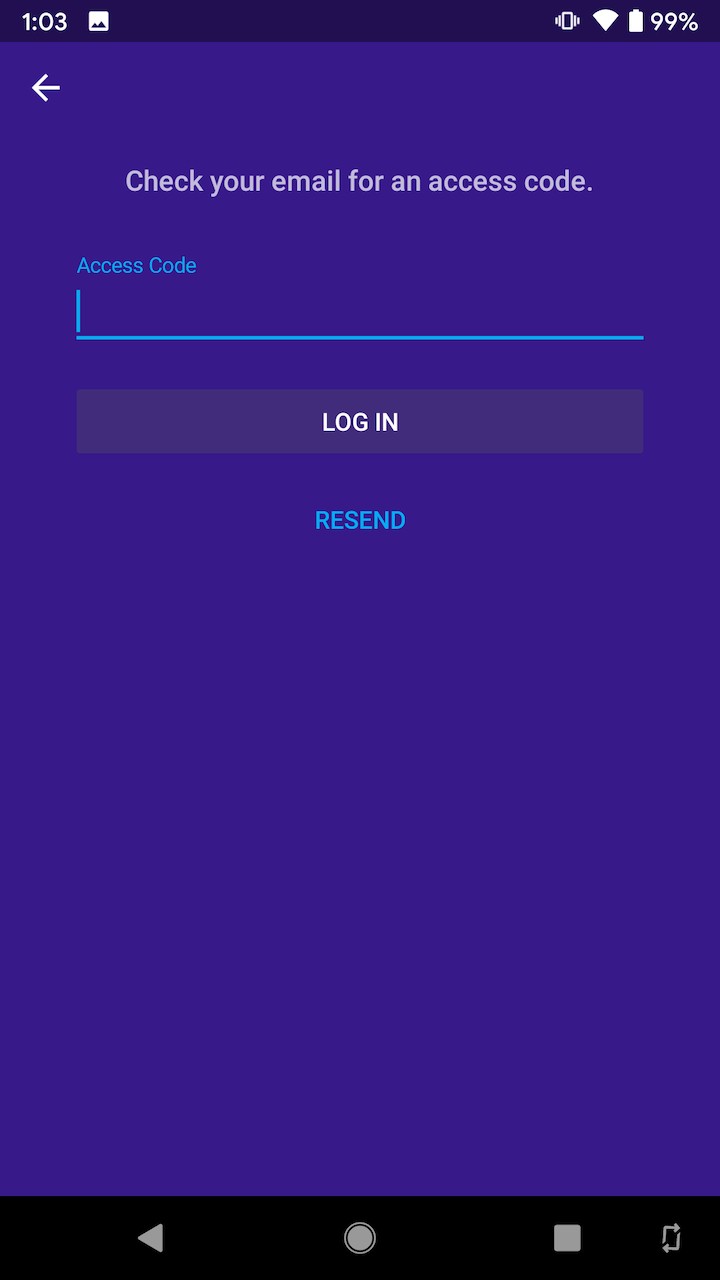Go back using the top arrow
720x1280 pixels.
46,88
